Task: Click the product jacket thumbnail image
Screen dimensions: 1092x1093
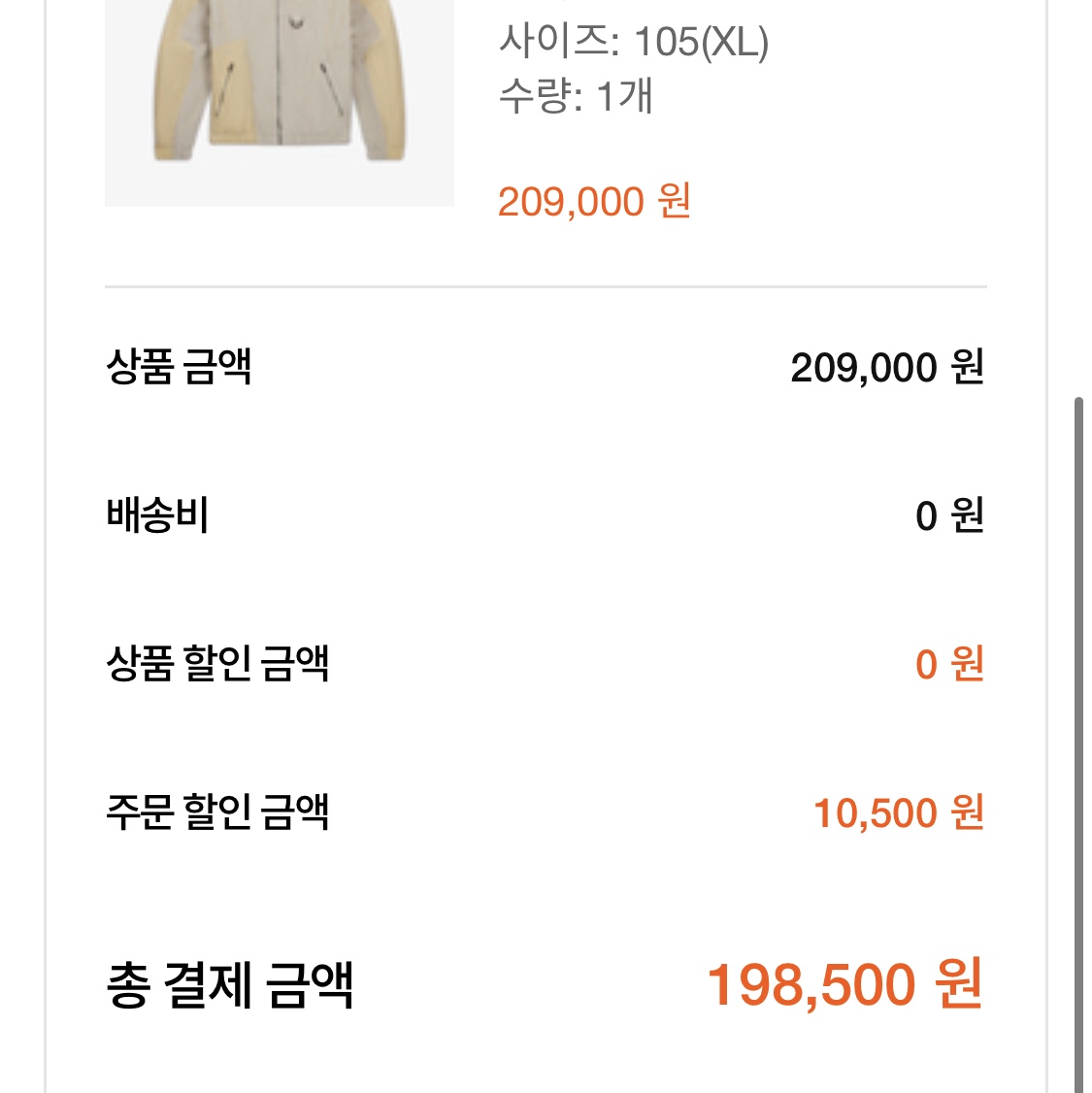Action: pyautogui.click(x=279, y=97)
